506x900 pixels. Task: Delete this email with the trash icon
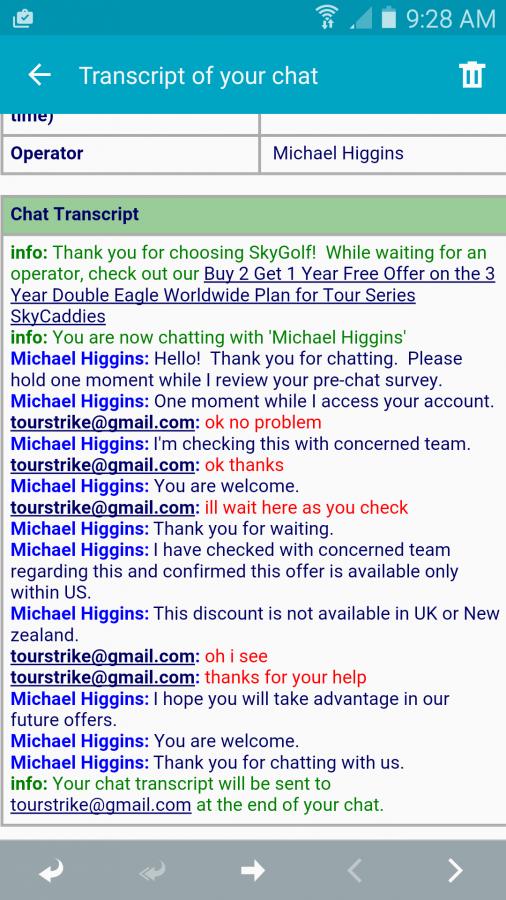tap(472, 75)
